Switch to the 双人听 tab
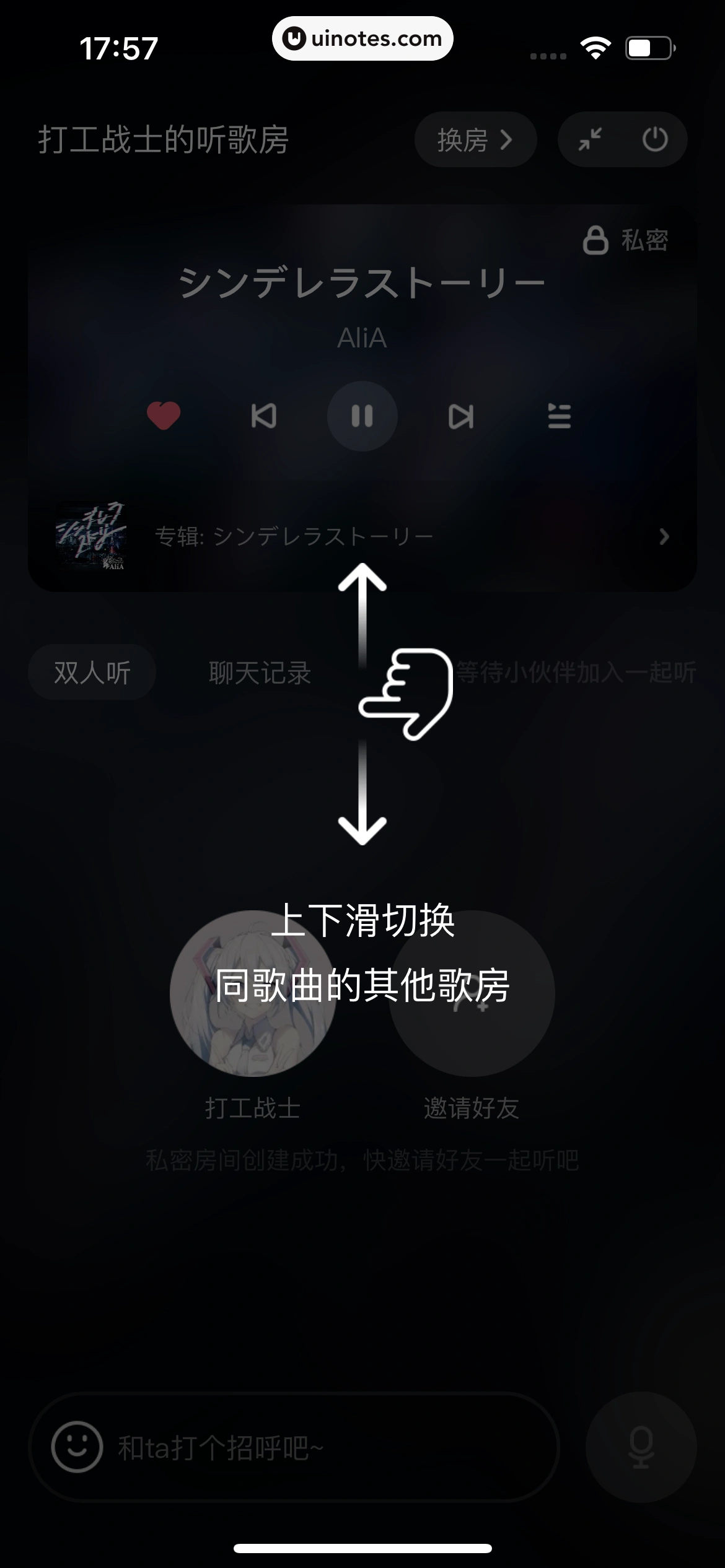 coord(92,673)
